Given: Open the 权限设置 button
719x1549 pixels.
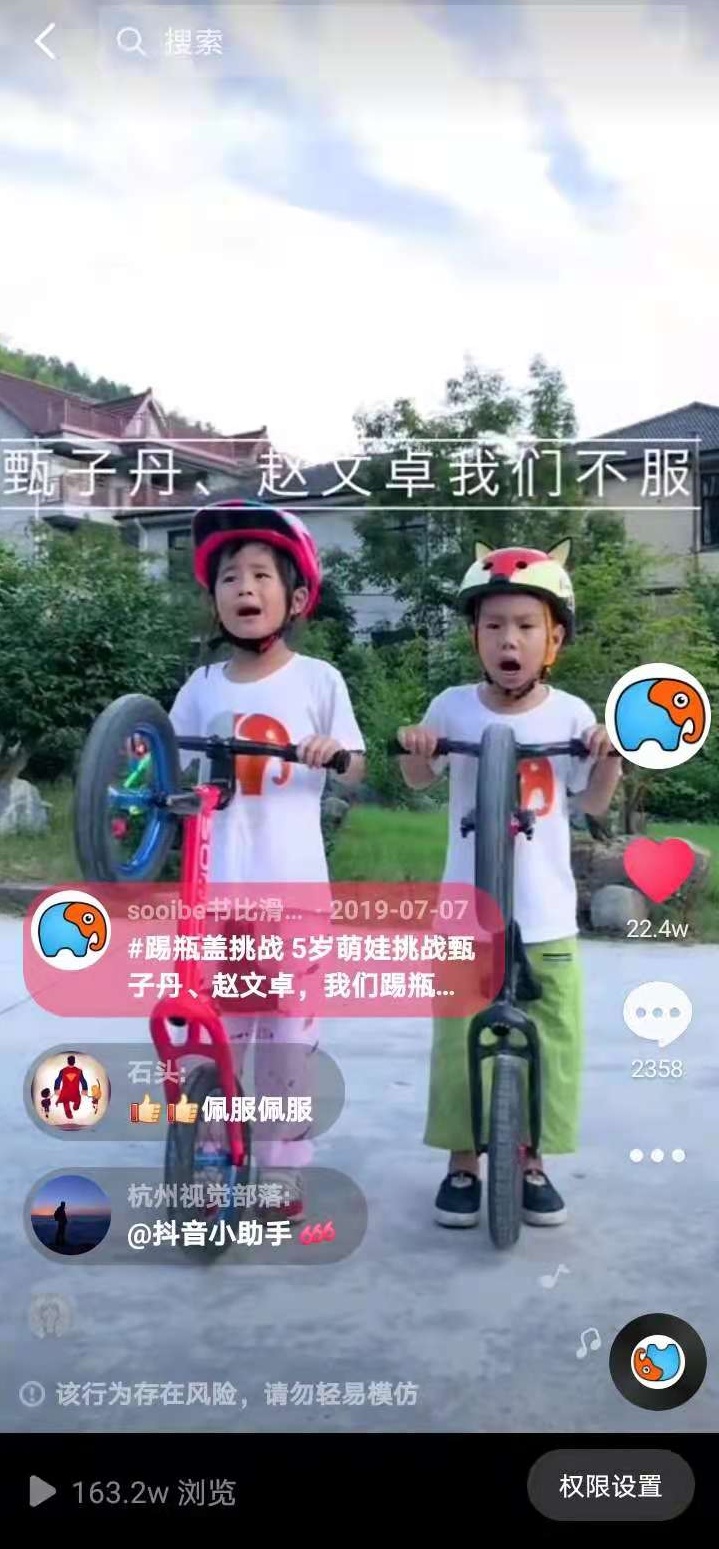Looking at the screenshot, I should [x=611, y=1486].
